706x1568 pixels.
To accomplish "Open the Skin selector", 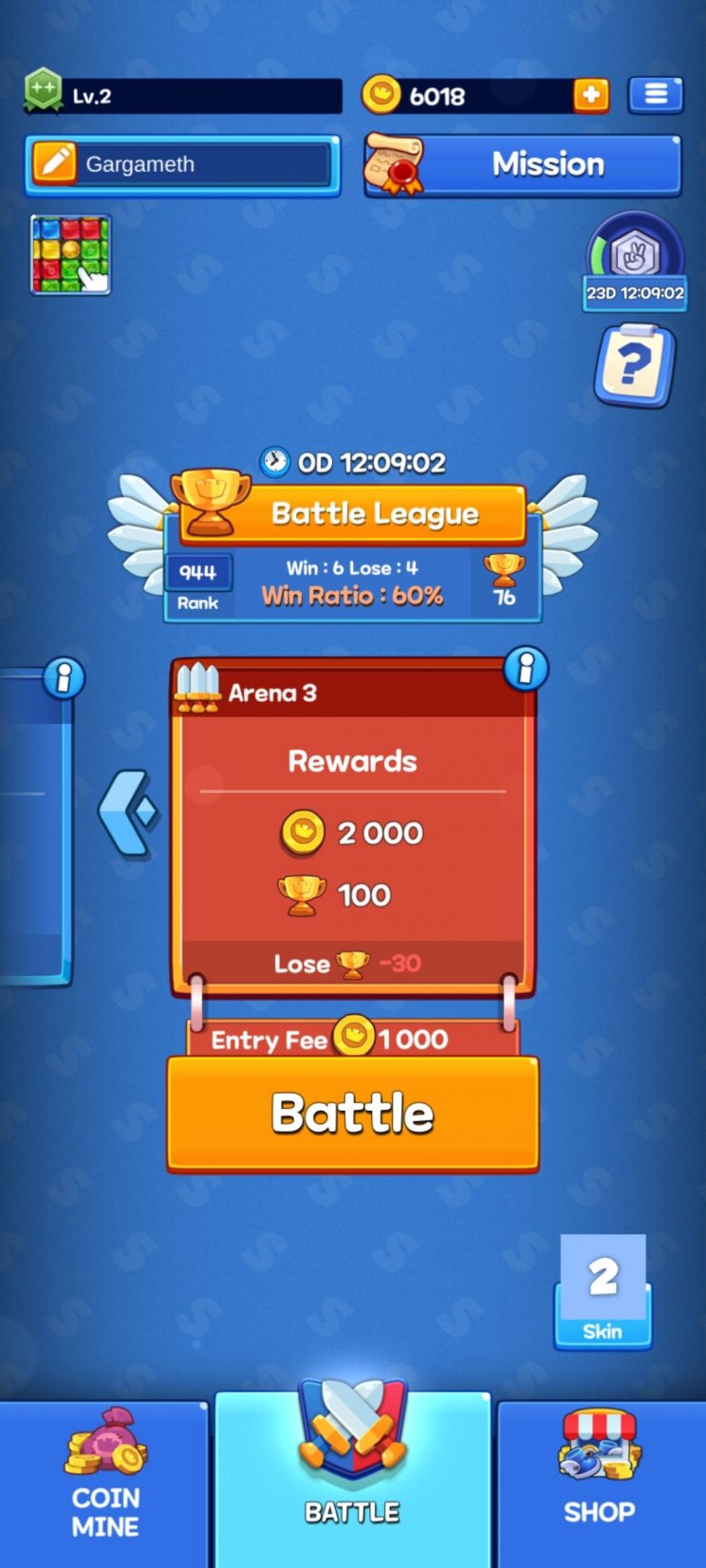I will (x=603, y=1292).
